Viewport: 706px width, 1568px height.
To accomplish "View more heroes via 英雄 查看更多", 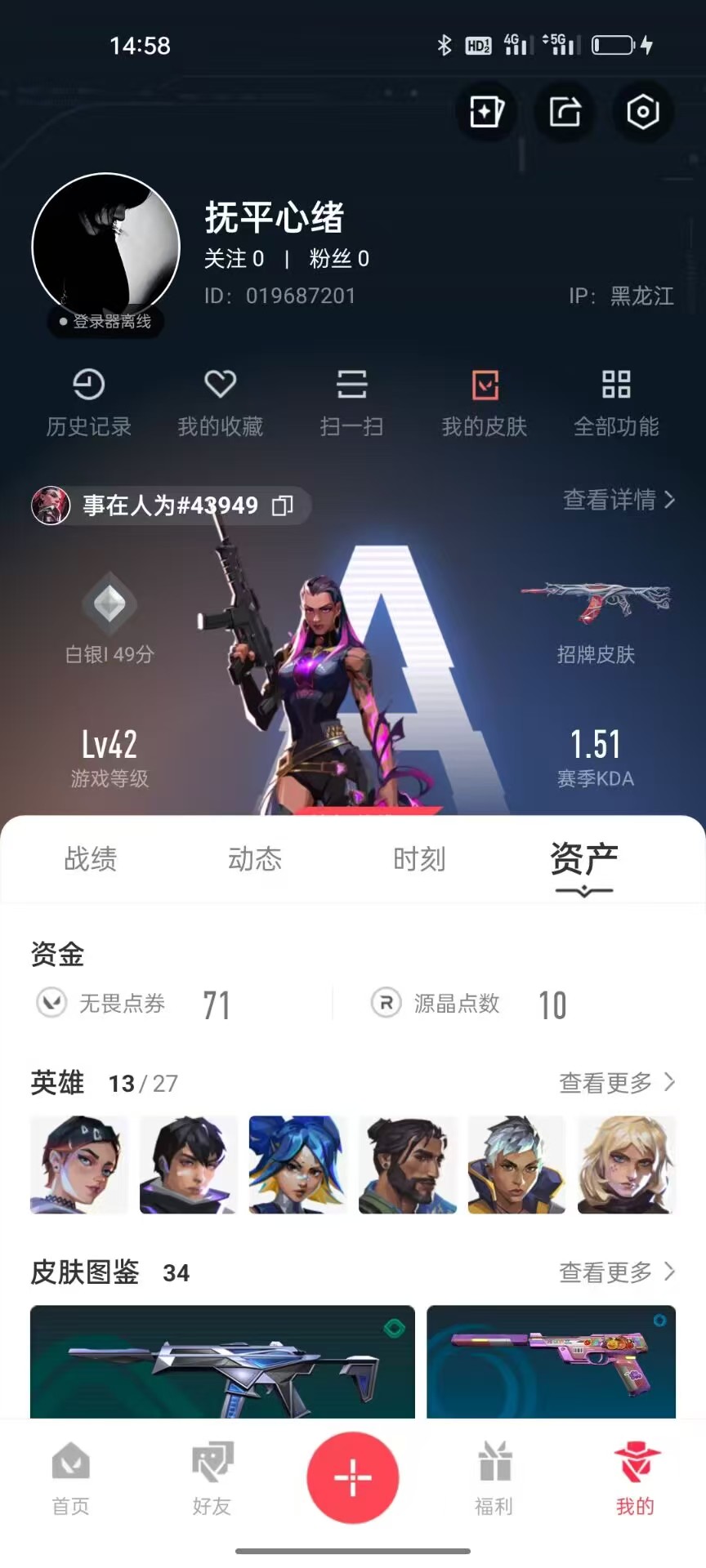I will point(617,1083).
